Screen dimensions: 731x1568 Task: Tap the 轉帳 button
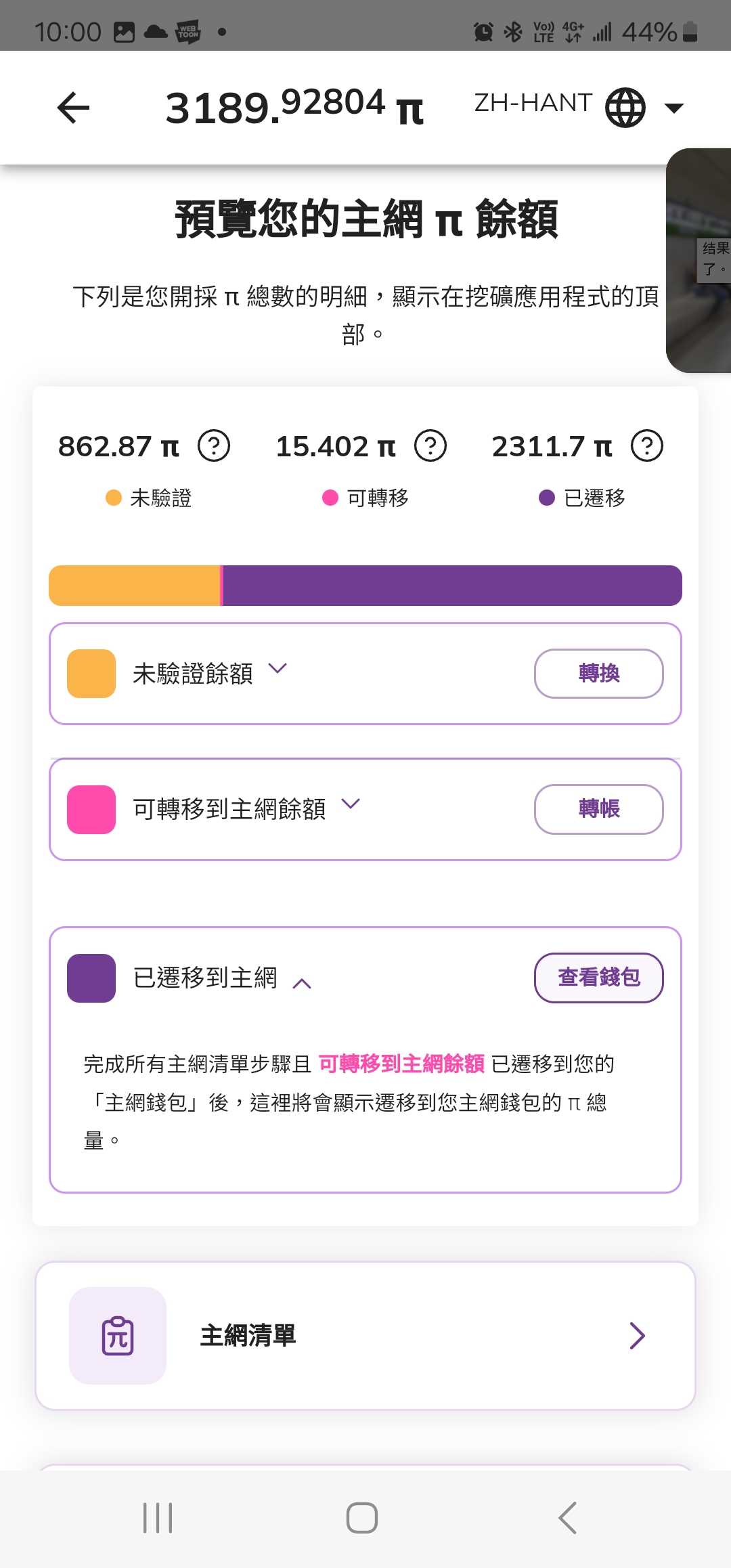(x=598, y=809)
